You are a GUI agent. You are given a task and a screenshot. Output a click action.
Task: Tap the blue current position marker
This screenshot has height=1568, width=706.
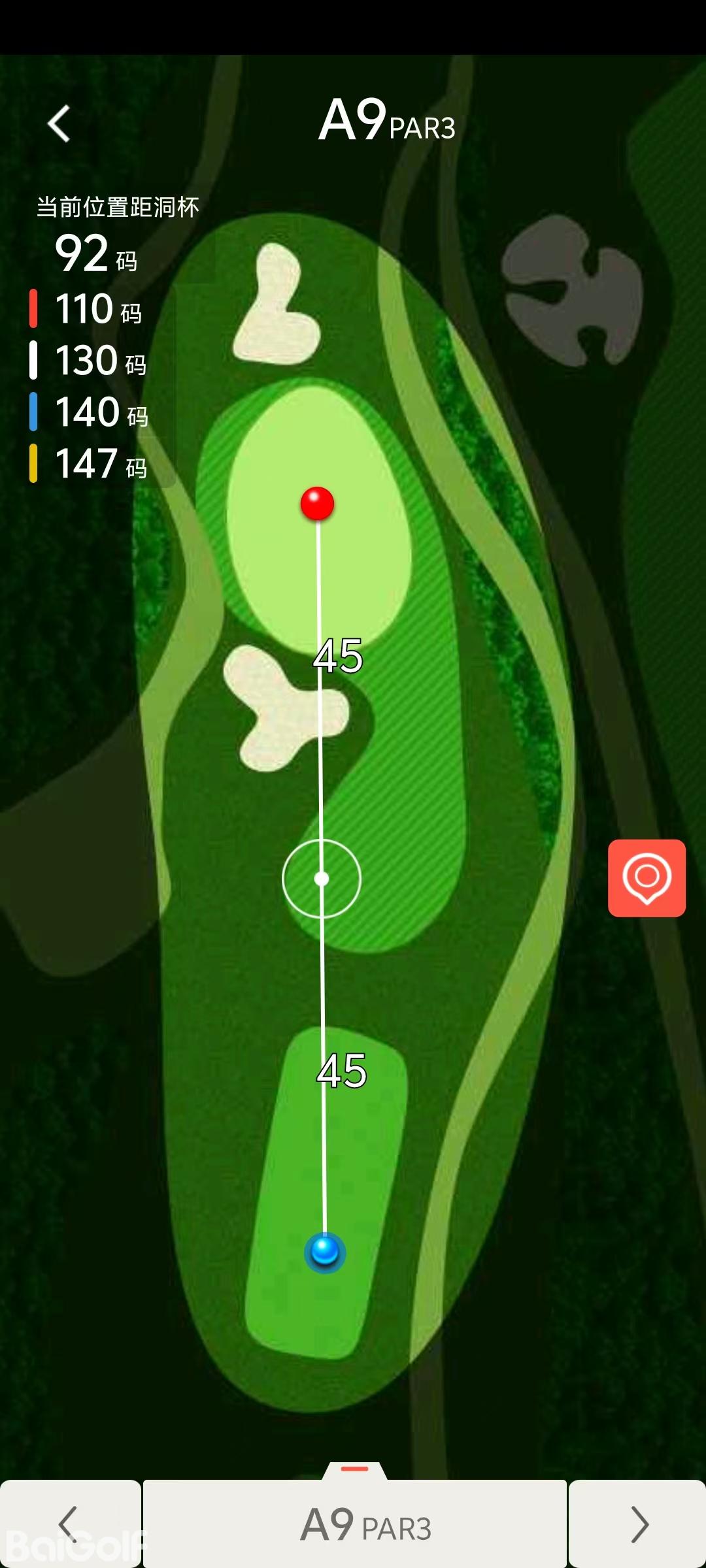(x=325, y=1251)
